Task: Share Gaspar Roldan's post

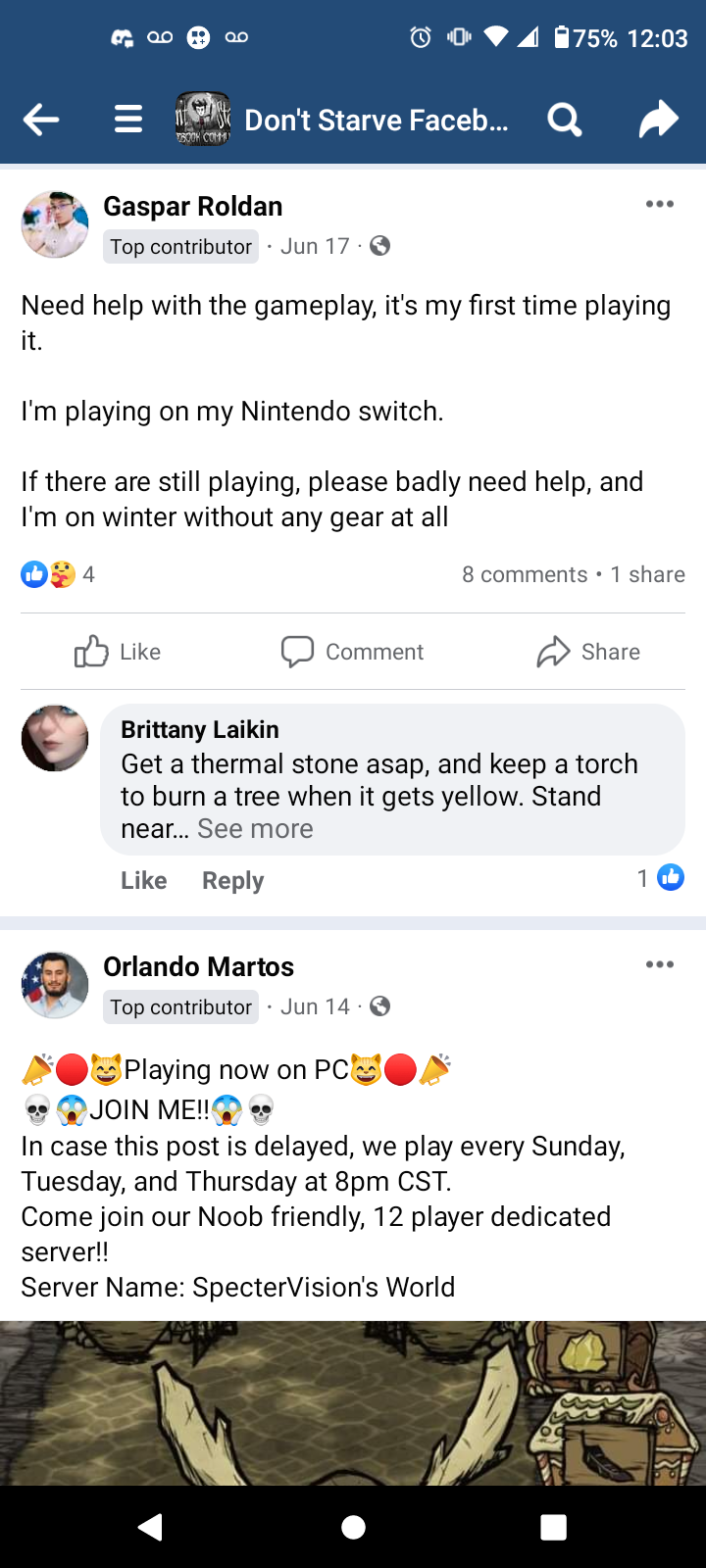Action: point(588,652)
